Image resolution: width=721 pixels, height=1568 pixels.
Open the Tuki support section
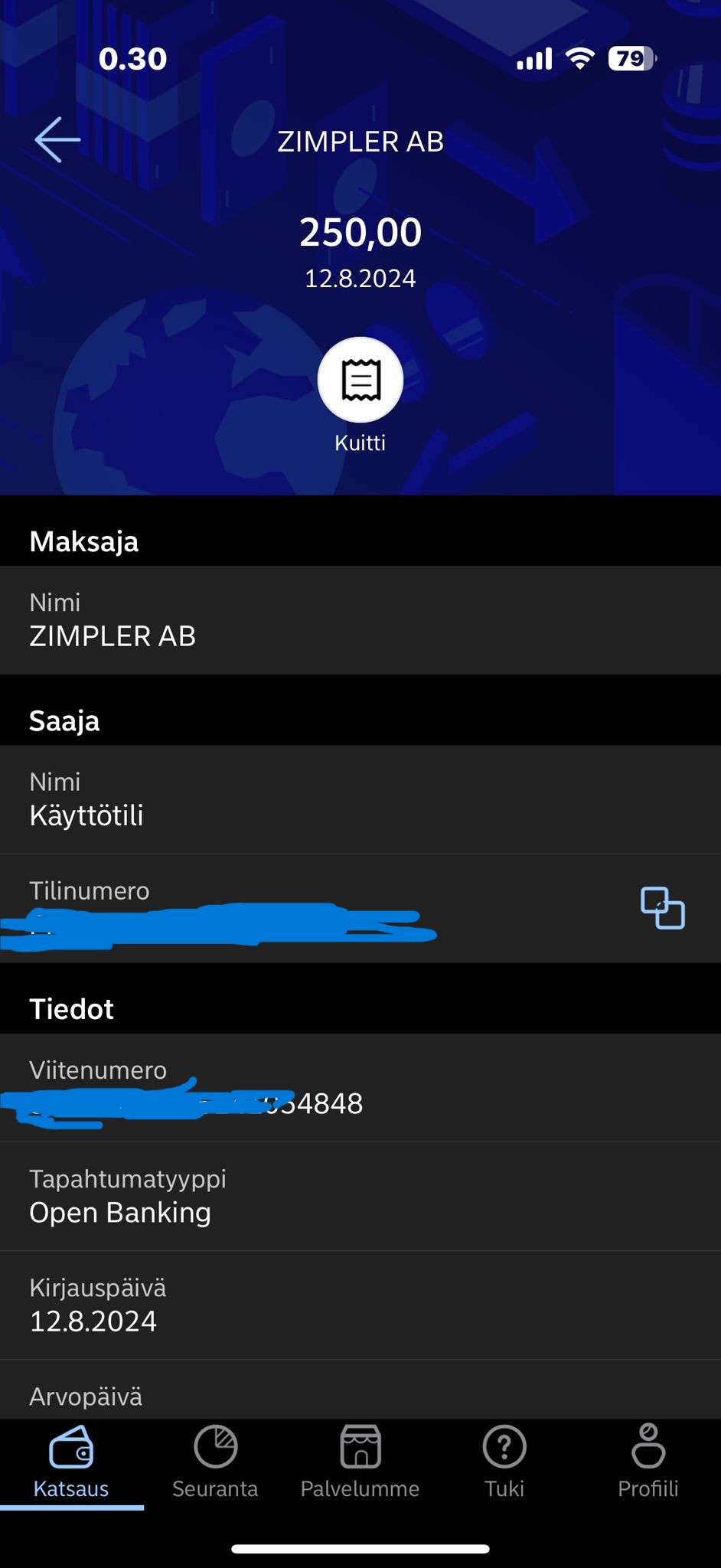tap(504, 1462)
